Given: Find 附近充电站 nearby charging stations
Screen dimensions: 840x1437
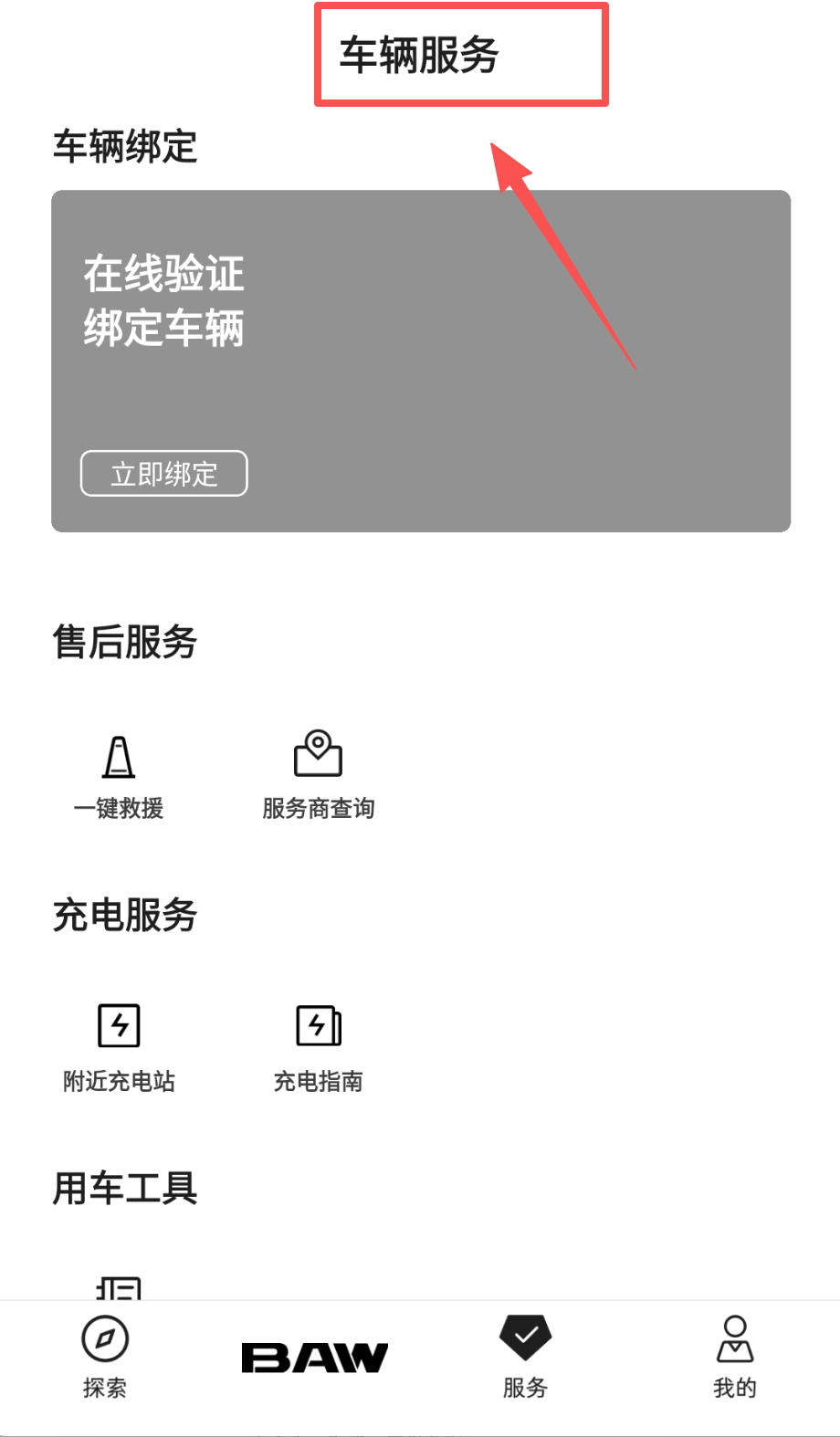Looking at the screenshot, I should (119, 1048).
